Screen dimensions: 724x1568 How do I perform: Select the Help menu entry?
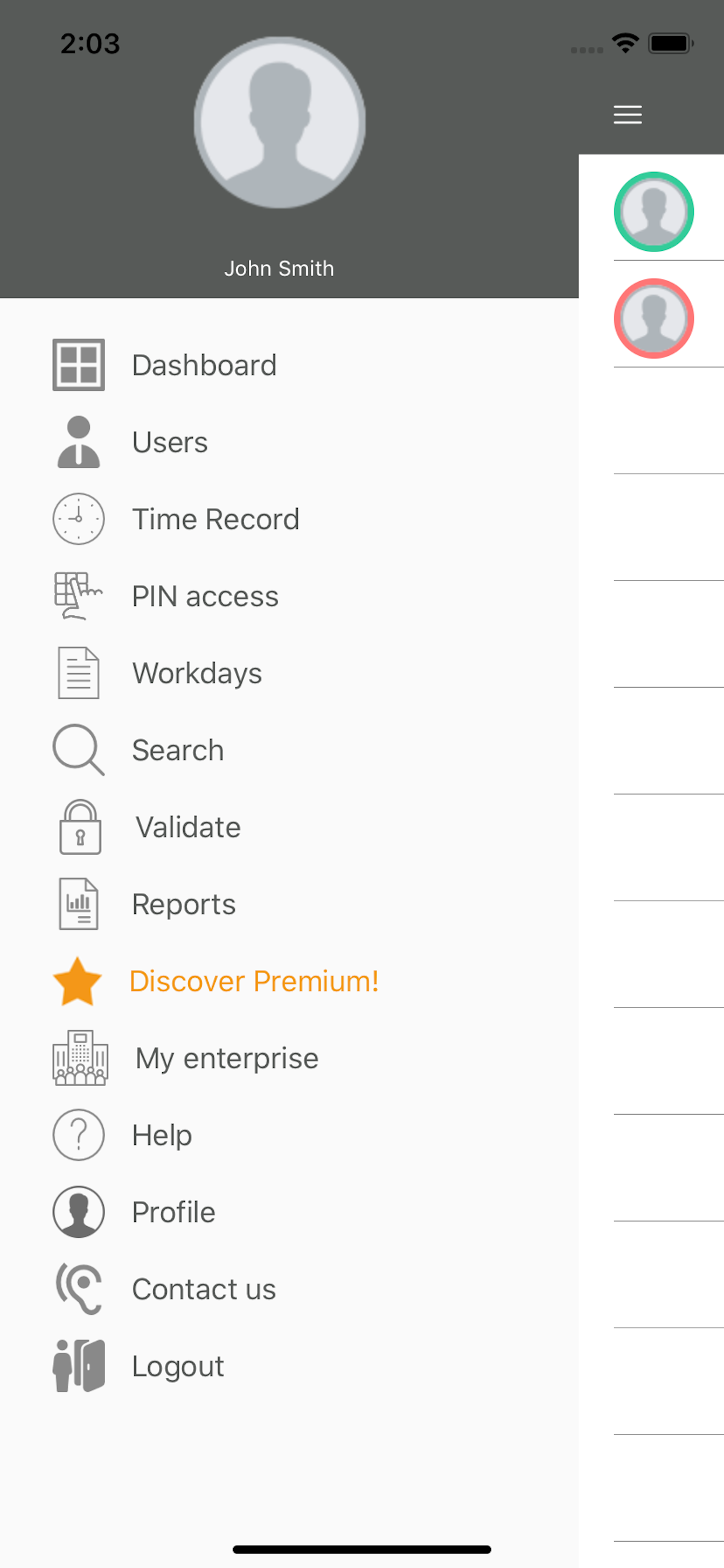click(x=161, y=1135)
